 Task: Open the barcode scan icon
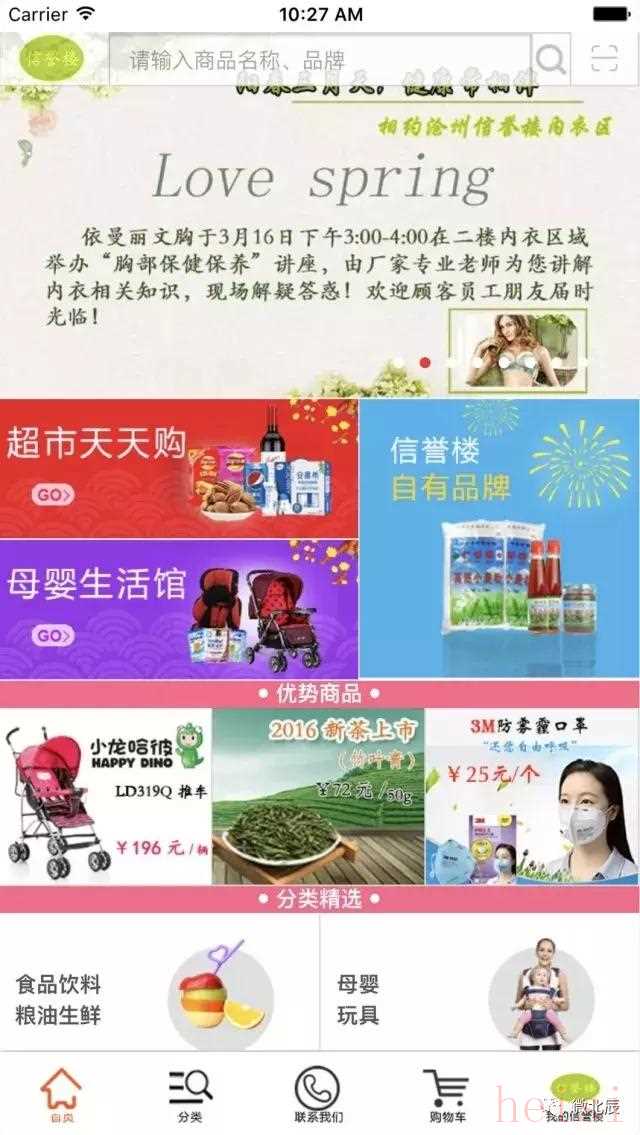pos(605,60)
